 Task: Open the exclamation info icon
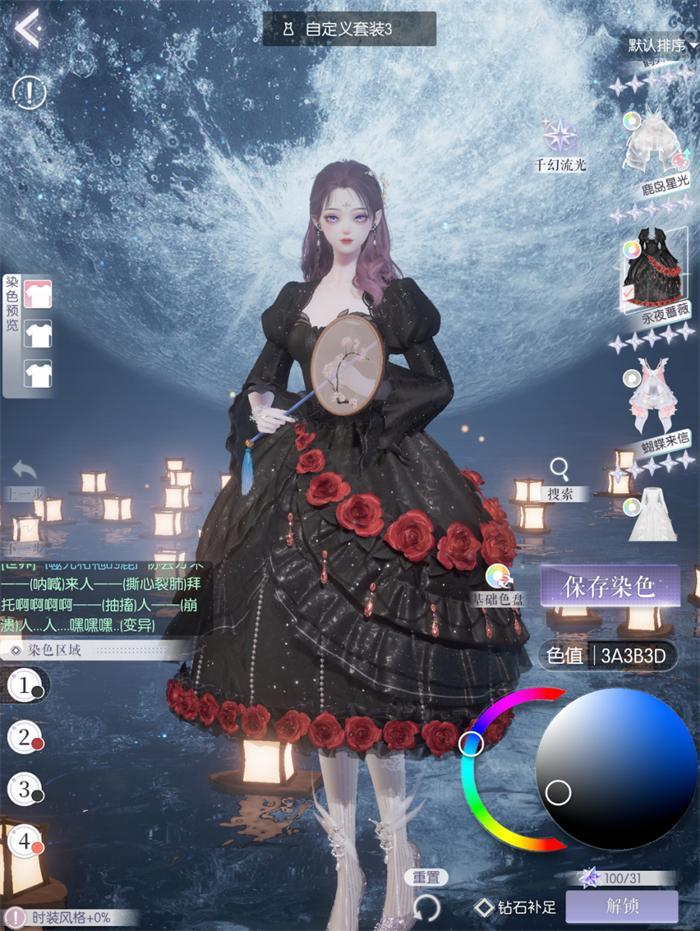[29, 93]
